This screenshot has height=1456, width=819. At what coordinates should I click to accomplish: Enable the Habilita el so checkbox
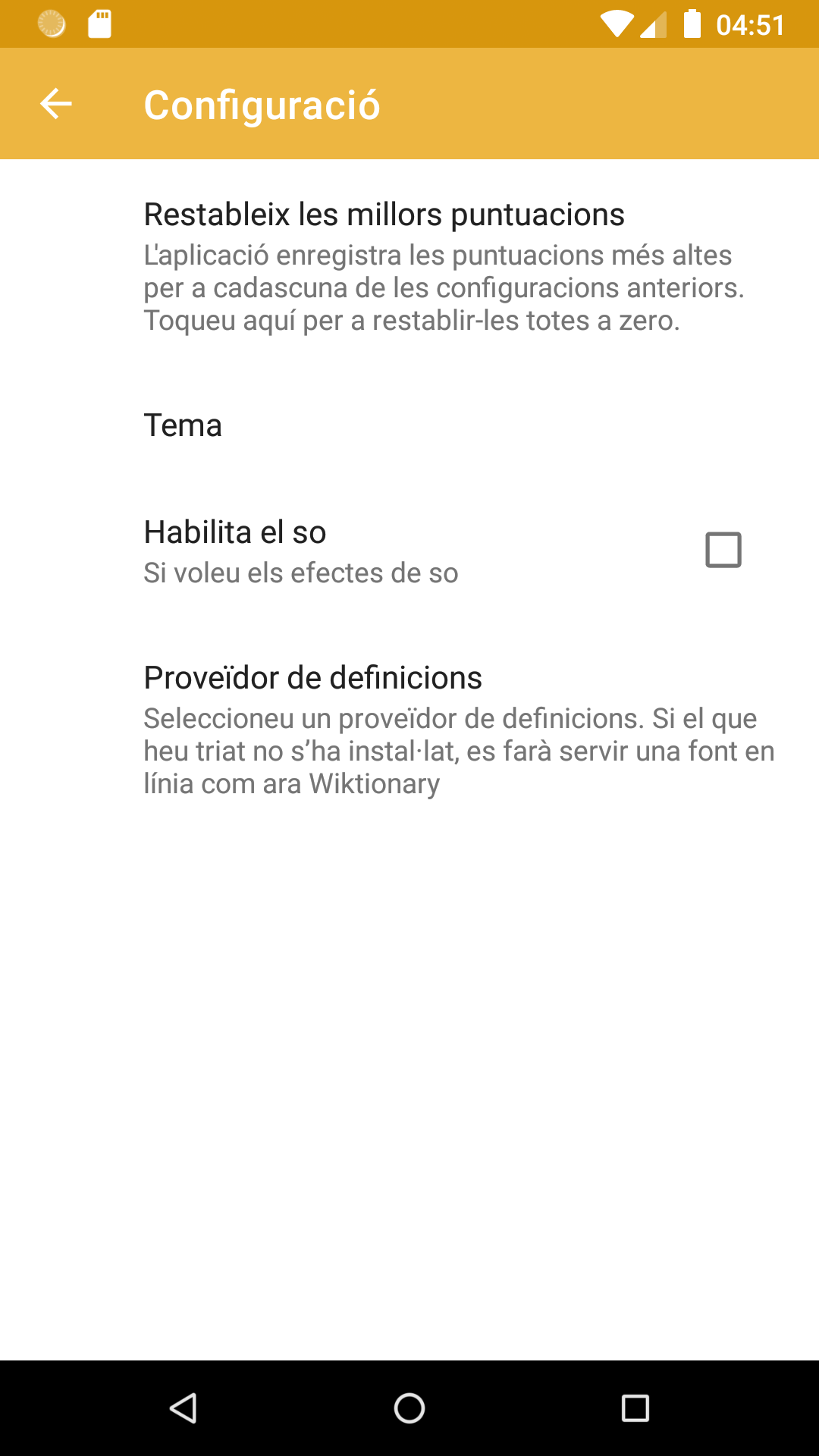(x=723, y=550)
